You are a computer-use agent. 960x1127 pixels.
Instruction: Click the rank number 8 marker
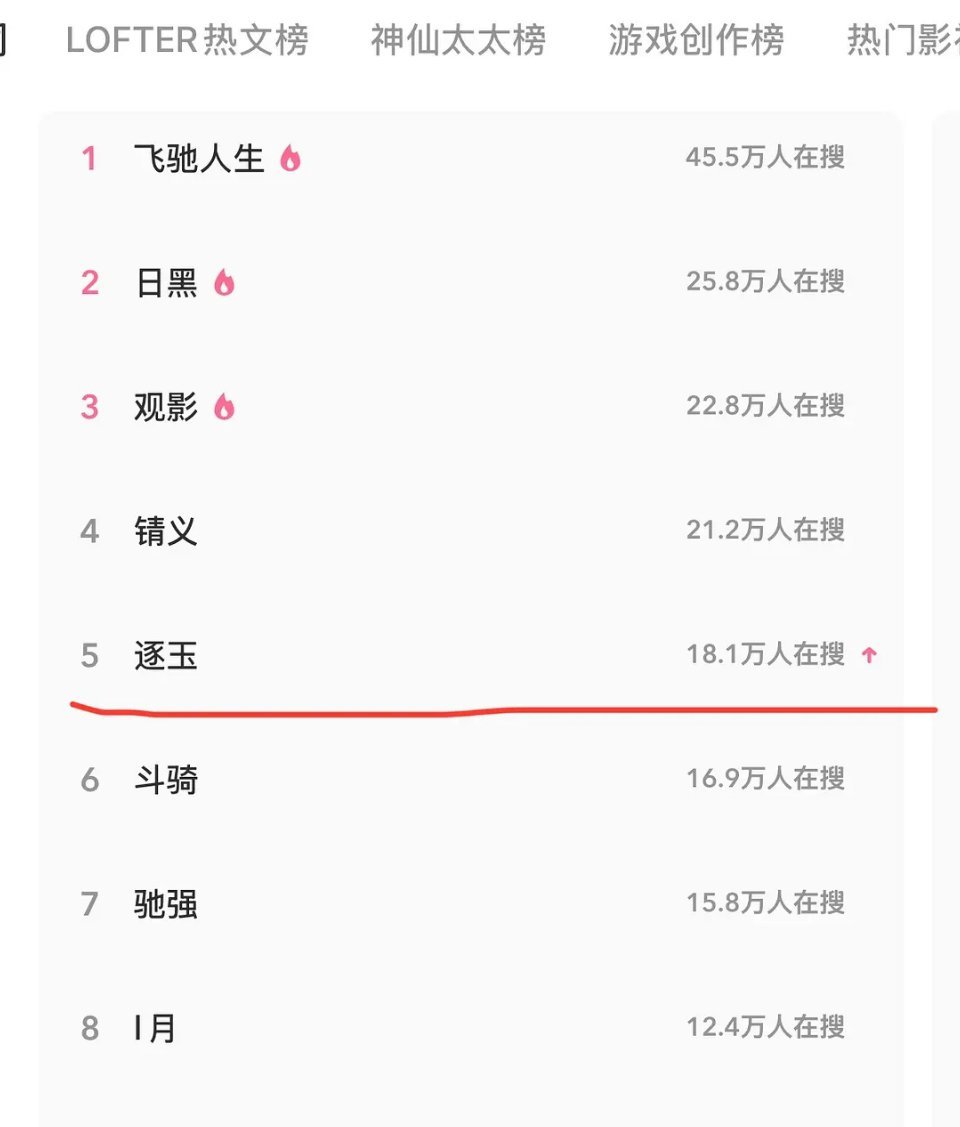(x=91, y=1027)
